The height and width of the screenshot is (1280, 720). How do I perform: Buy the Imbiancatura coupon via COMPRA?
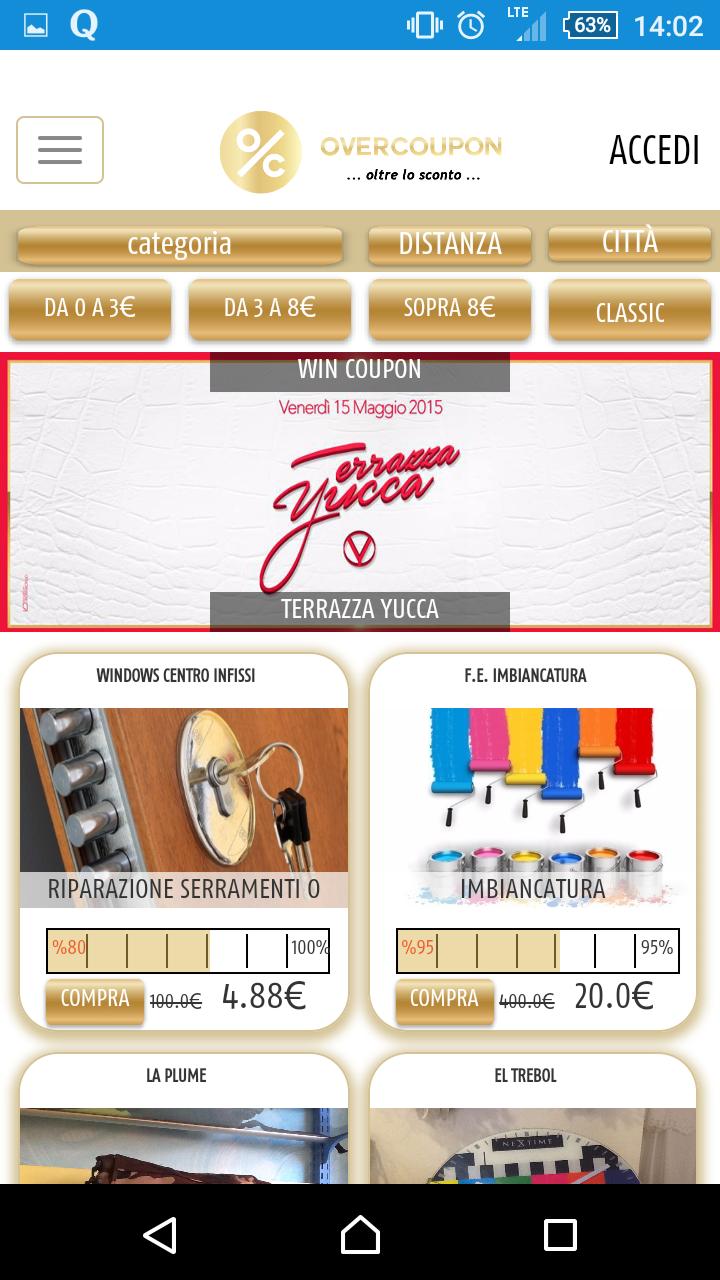point(444,999)
